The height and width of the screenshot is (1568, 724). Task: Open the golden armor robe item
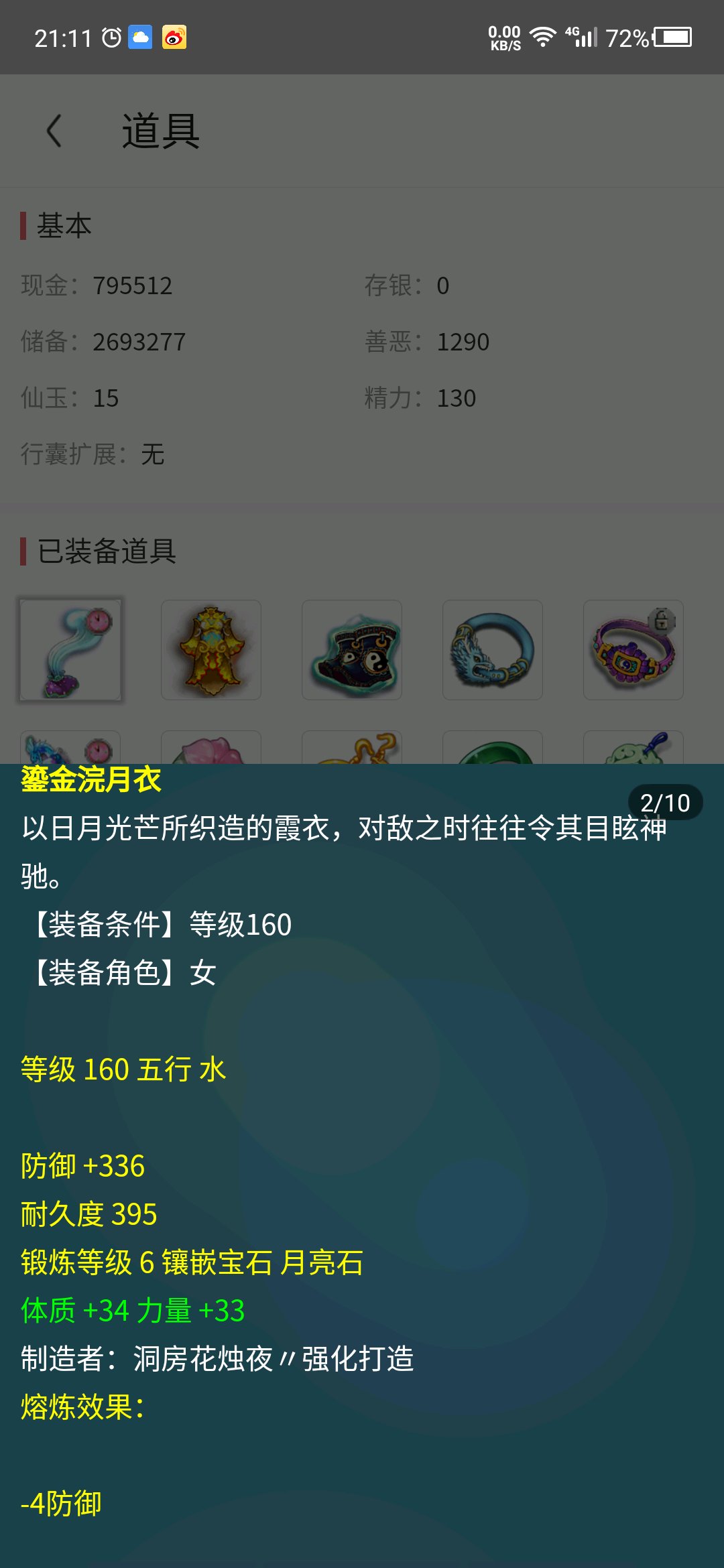[x=211, y=650]
